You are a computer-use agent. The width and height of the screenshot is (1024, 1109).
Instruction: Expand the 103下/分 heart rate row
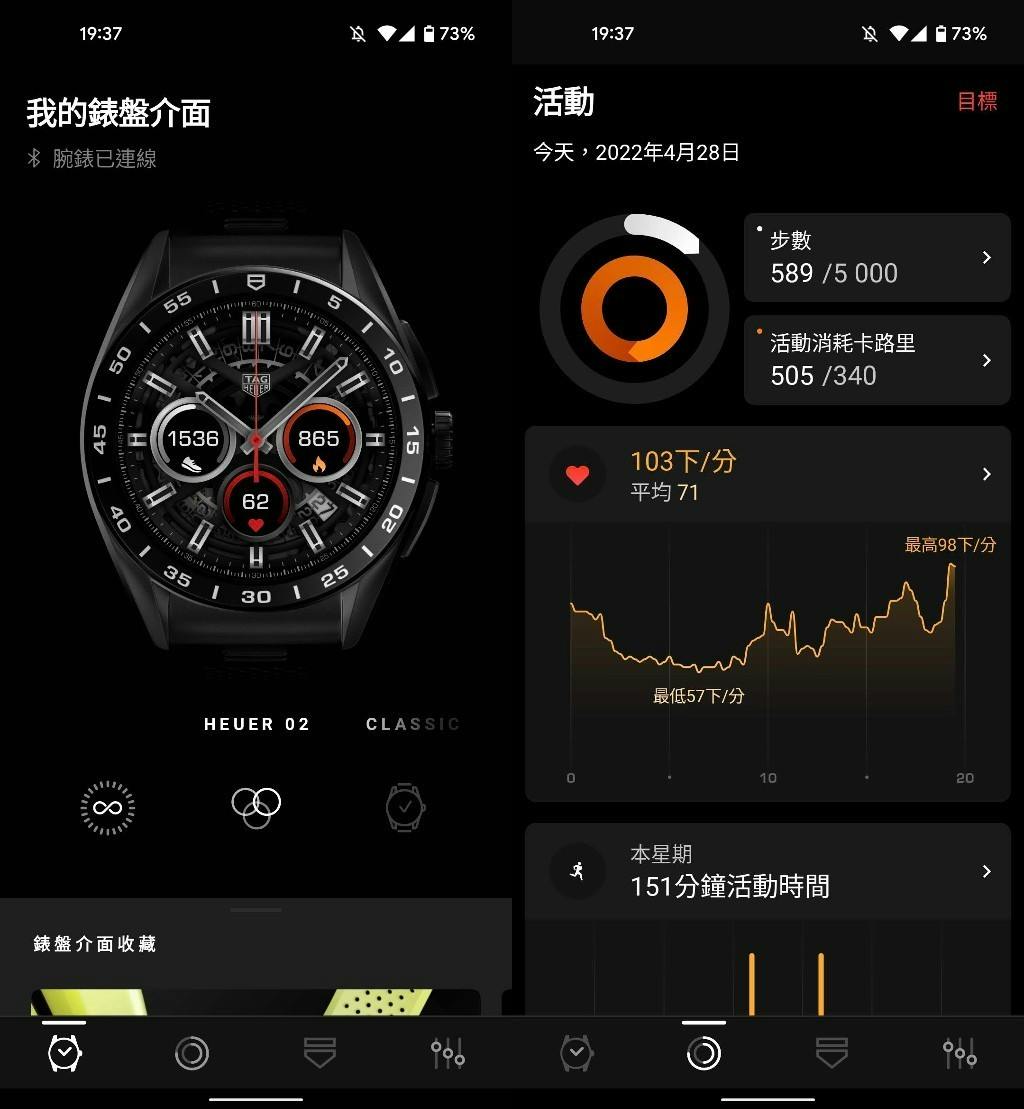tap(767, 474)
